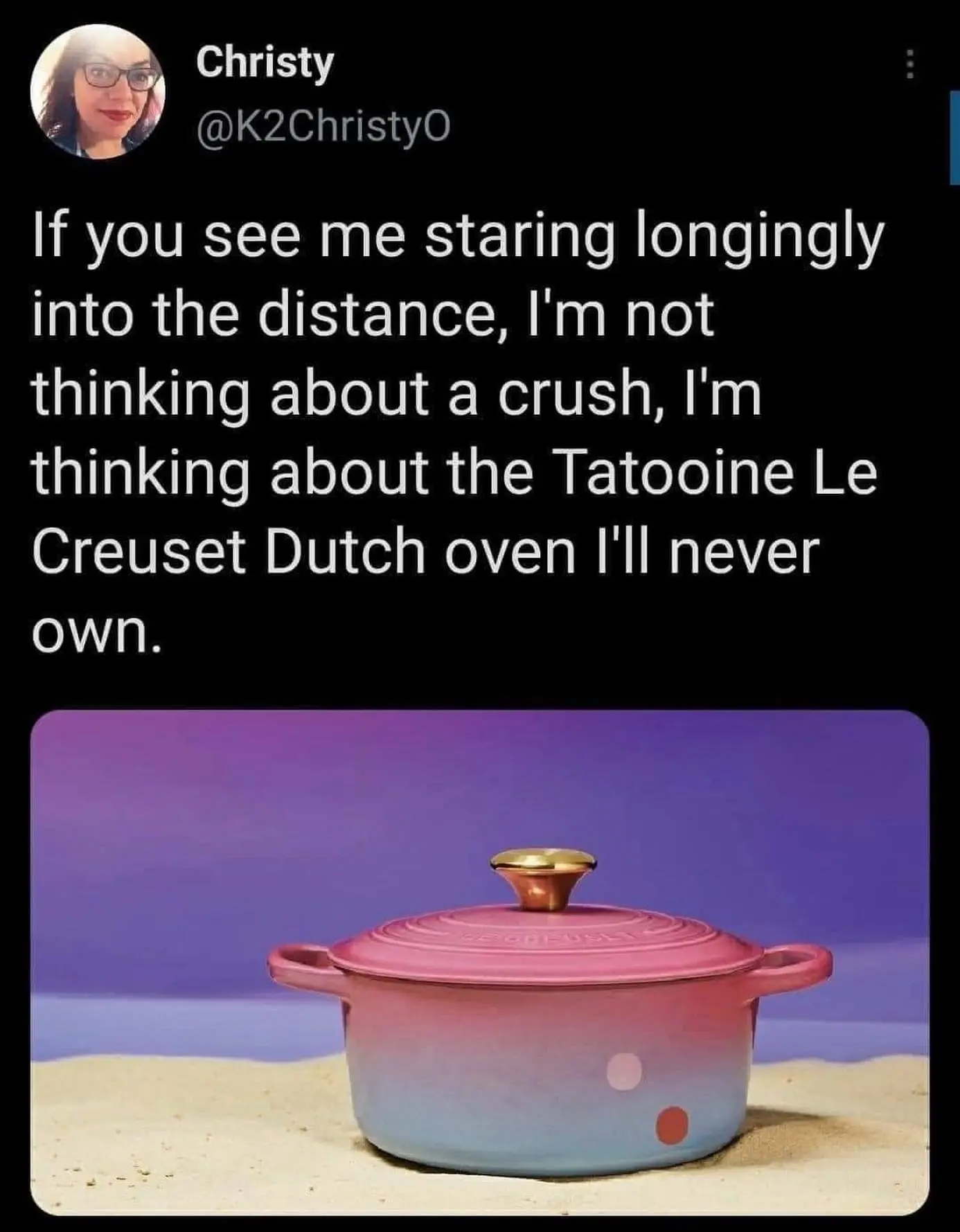Open Christy's profile picture
960x1232 pixels.
[97, 91]
